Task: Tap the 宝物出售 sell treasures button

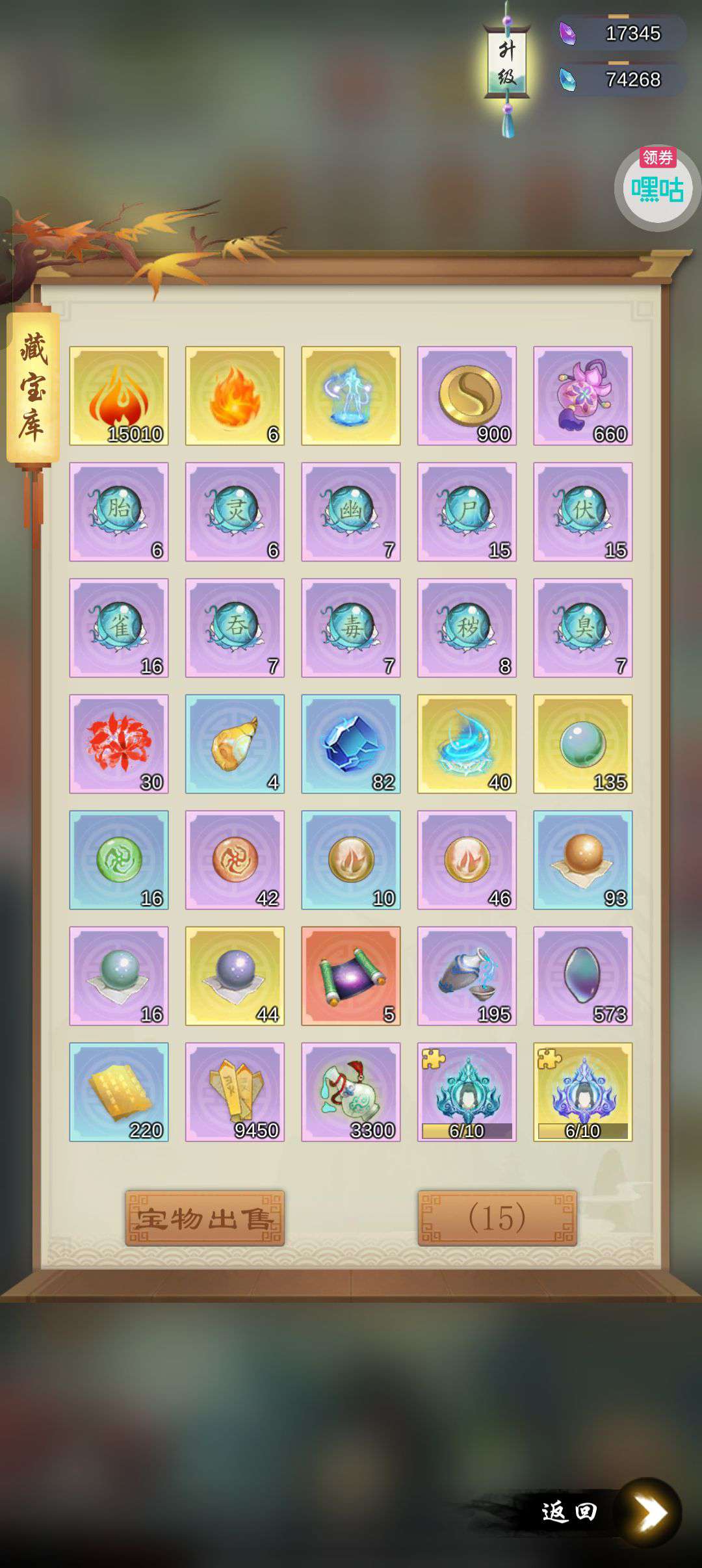Action: (x=205, y=1218)
